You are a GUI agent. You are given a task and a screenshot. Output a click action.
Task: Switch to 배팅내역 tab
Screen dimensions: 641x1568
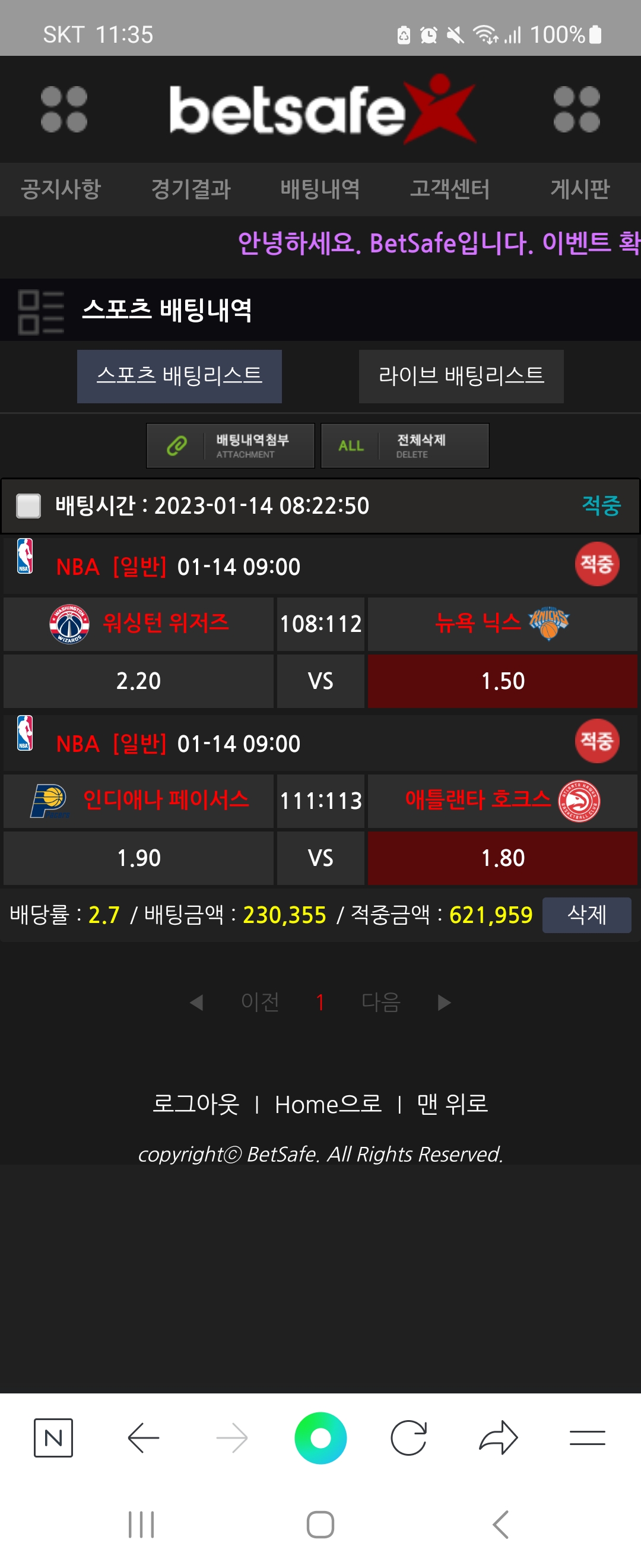320,189
